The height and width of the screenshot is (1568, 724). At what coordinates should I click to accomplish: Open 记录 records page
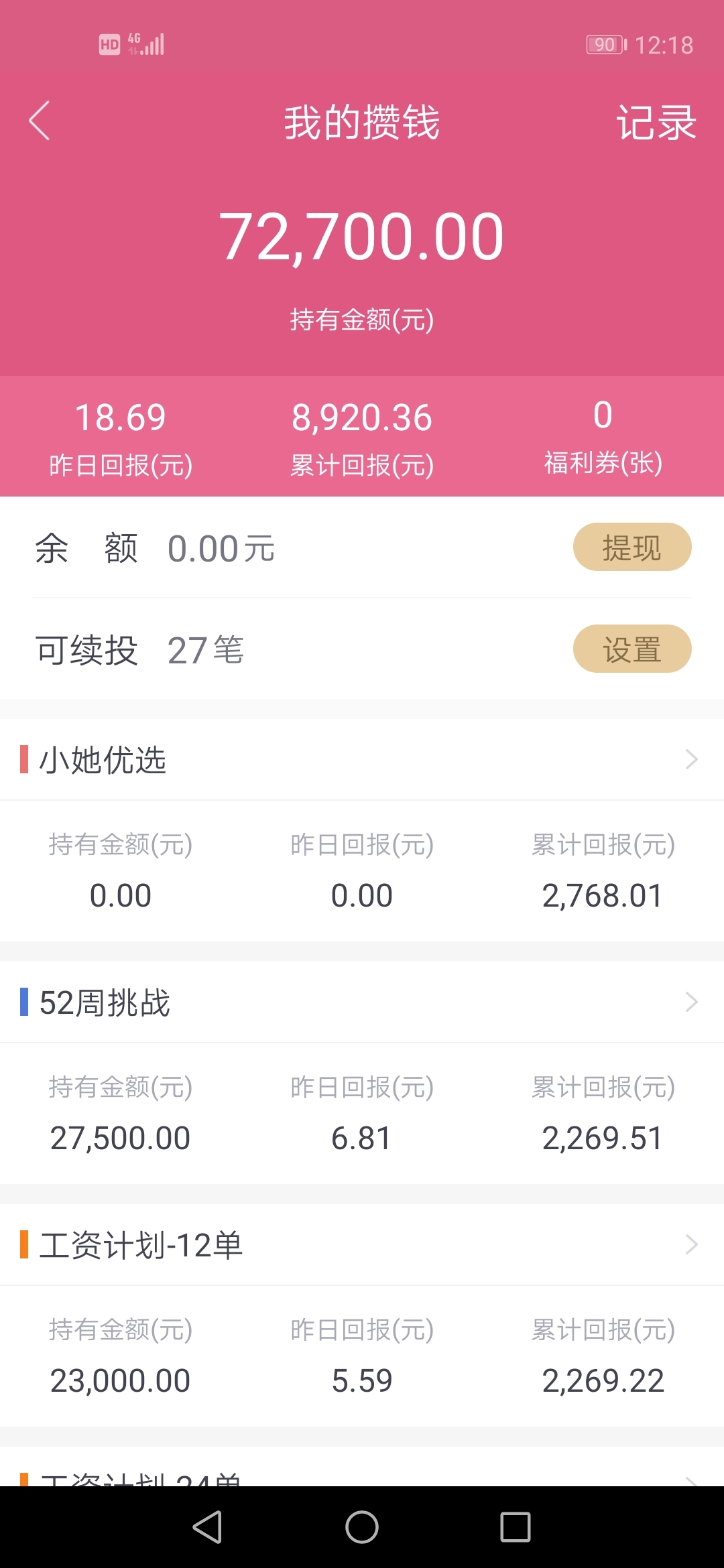pos(656,123)
